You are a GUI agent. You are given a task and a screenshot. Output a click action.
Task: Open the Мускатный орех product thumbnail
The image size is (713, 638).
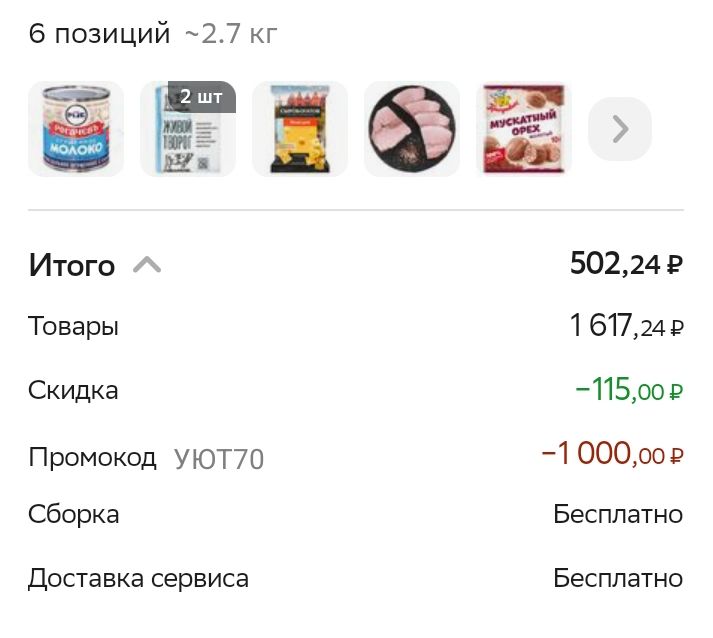pos(524,129)
